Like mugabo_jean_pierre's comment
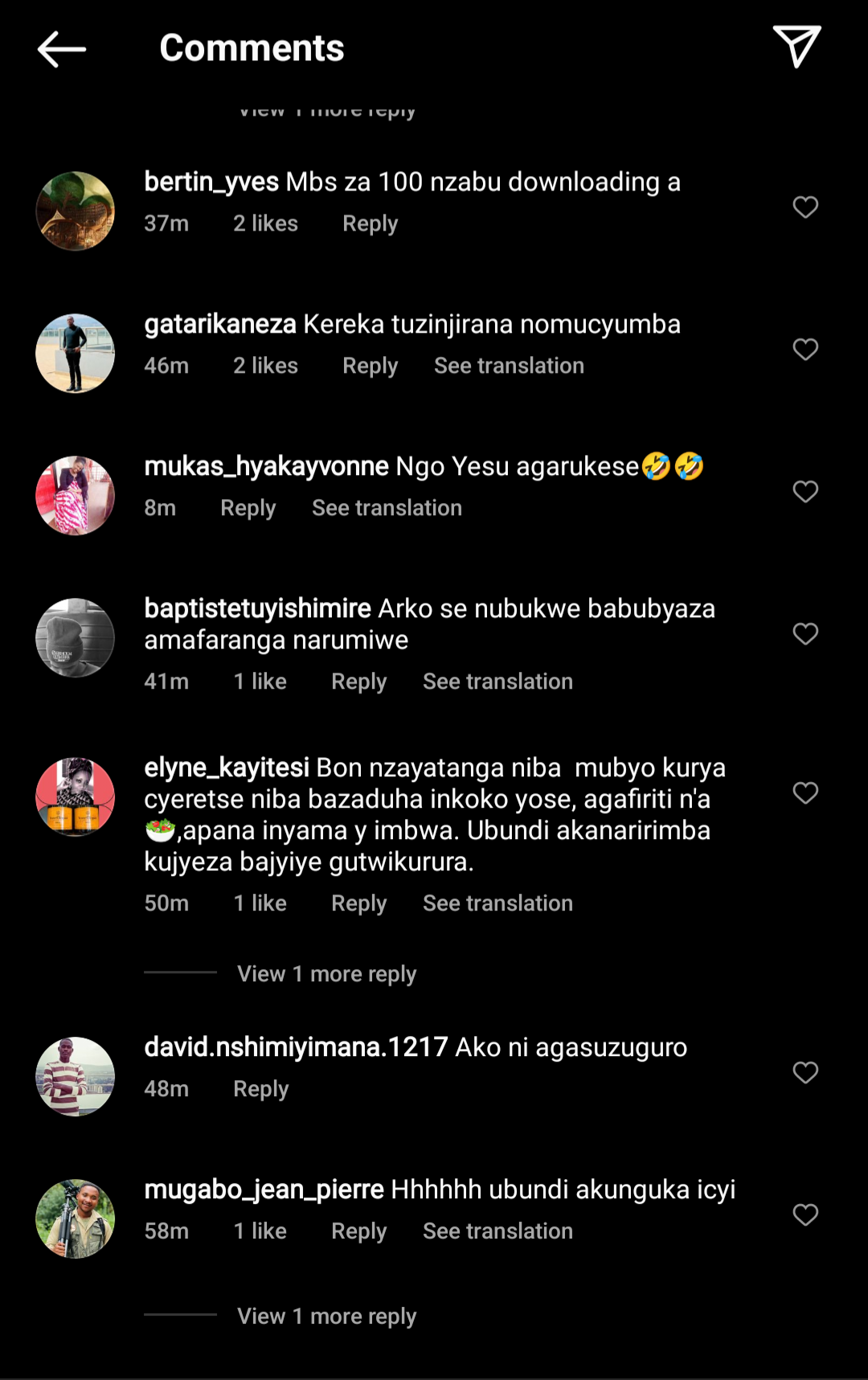 [x=805, y=1215]
